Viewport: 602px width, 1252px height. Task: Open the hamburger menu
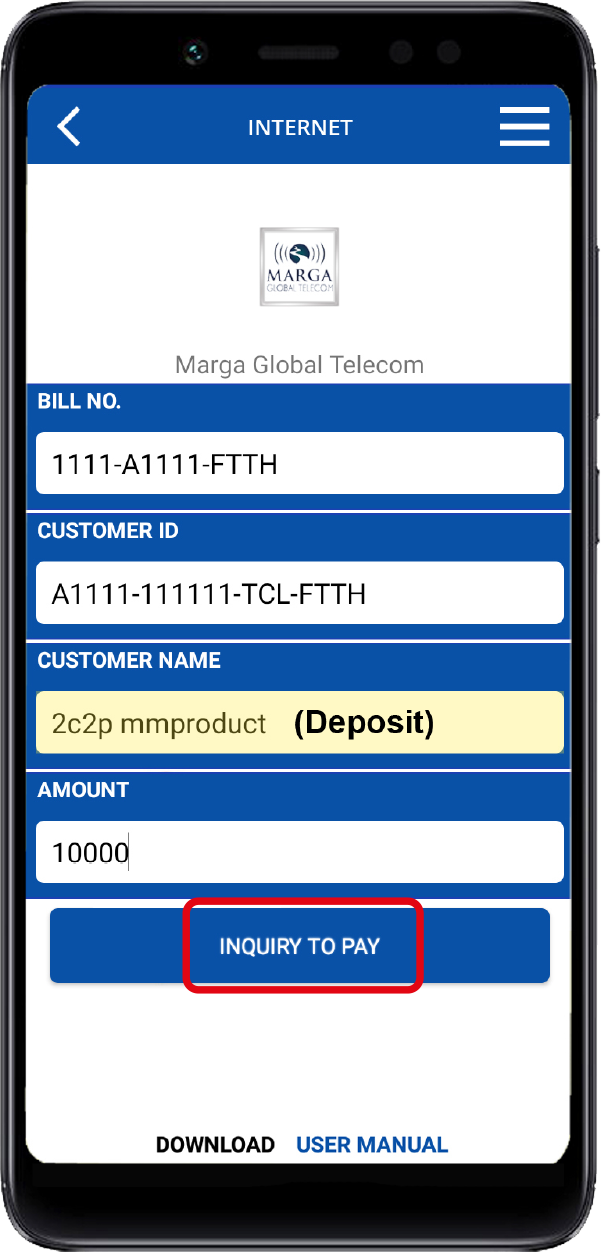click(525, 127)
